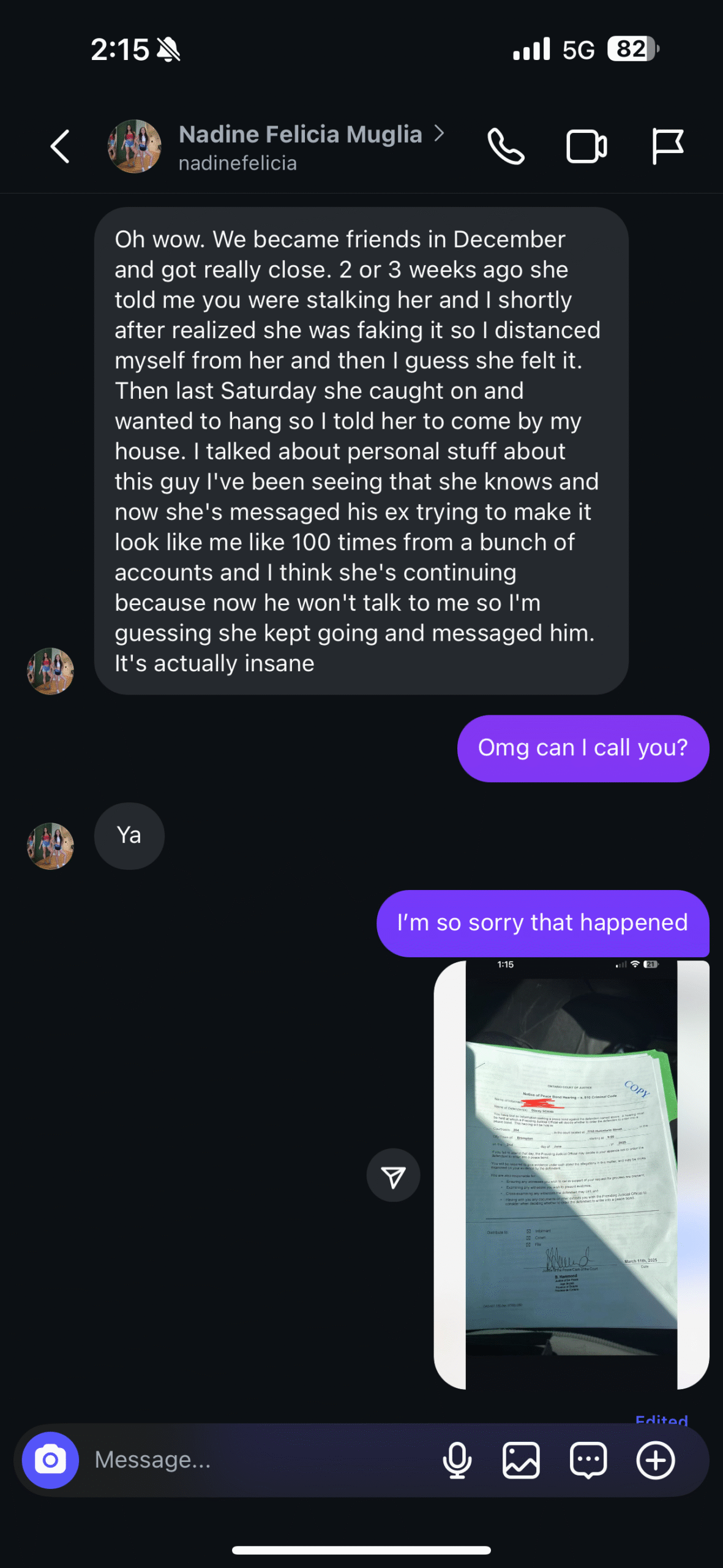The image size is (723, 1568).
Task: Open Nadine Felicia Muglia's profile details
Action: [300, 147]
